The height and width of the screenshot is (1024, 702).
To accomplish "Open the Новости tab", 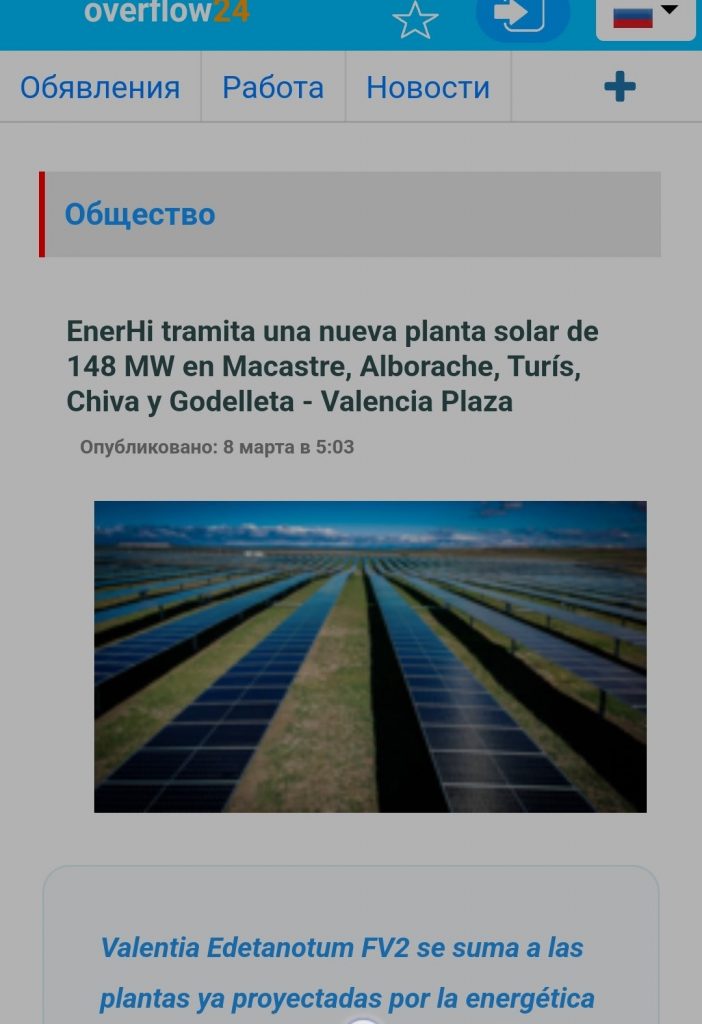I will (x=428, y=87).
